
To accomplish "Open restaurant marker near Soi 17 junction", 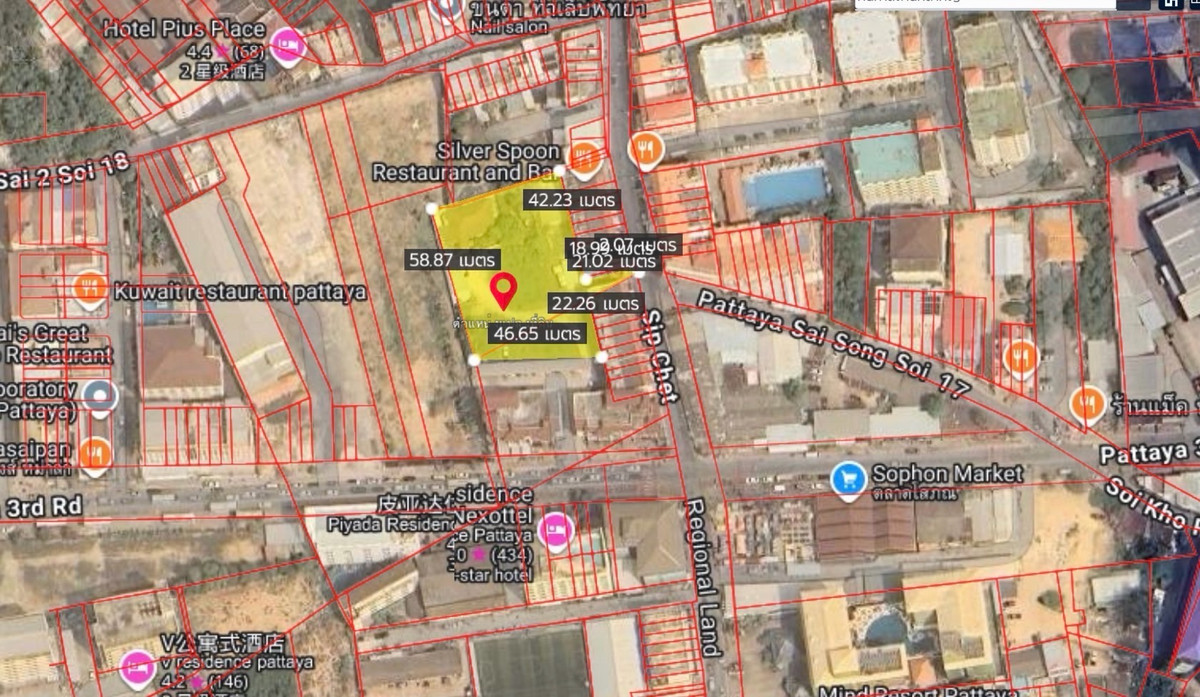I will tap(1019, 358).
